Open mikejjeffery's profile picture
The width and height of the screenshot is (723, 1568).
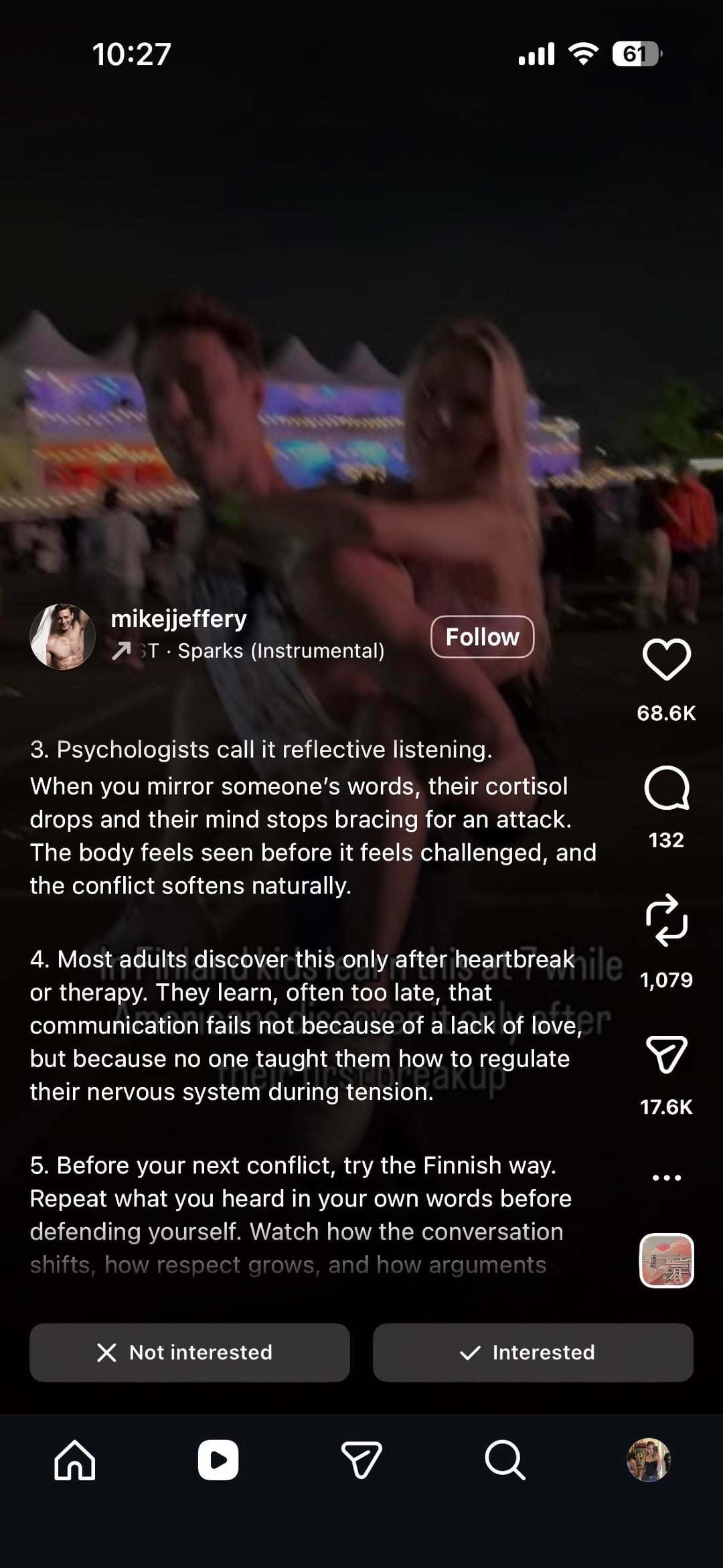62,636
